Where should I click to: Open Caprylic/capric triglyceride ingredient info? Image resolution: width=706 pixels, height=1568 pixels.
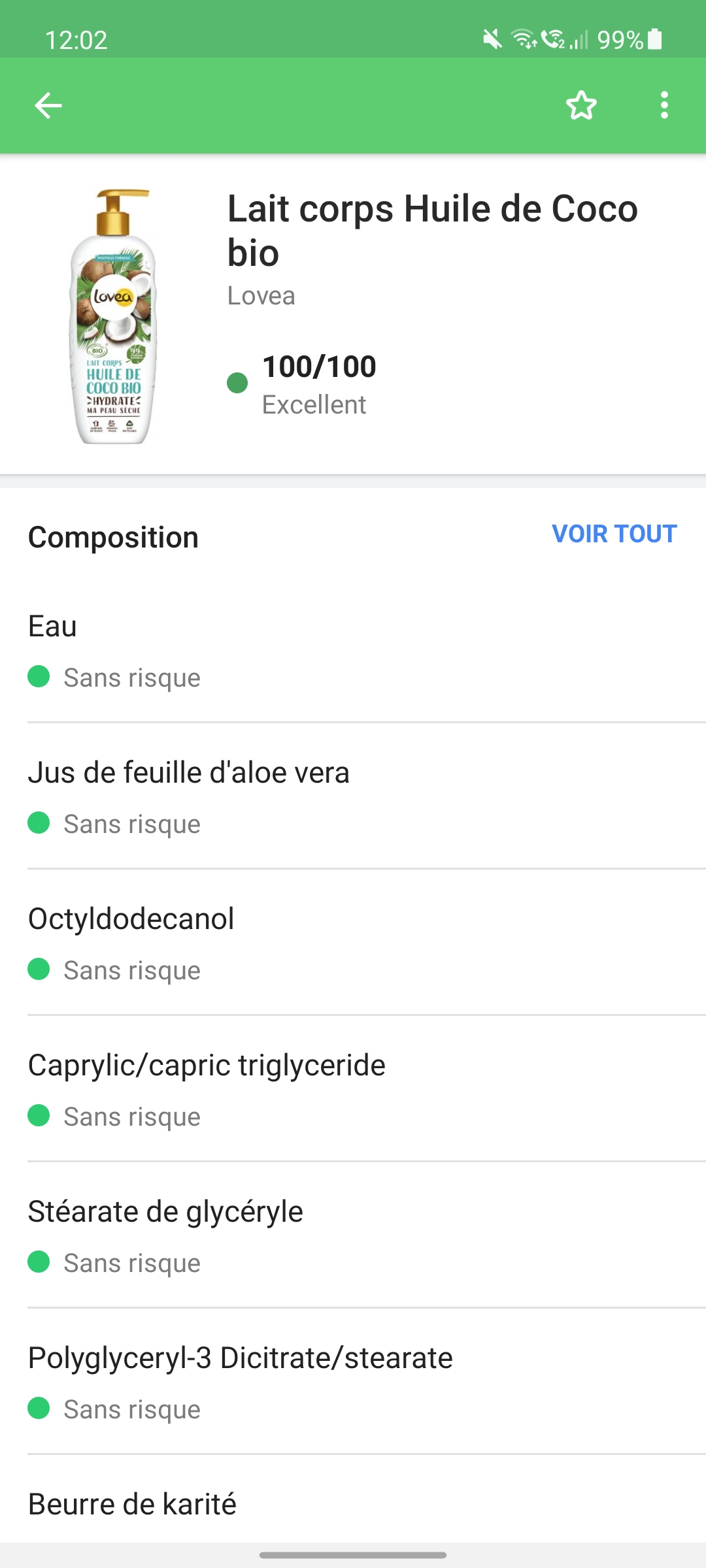point(353,1090)
